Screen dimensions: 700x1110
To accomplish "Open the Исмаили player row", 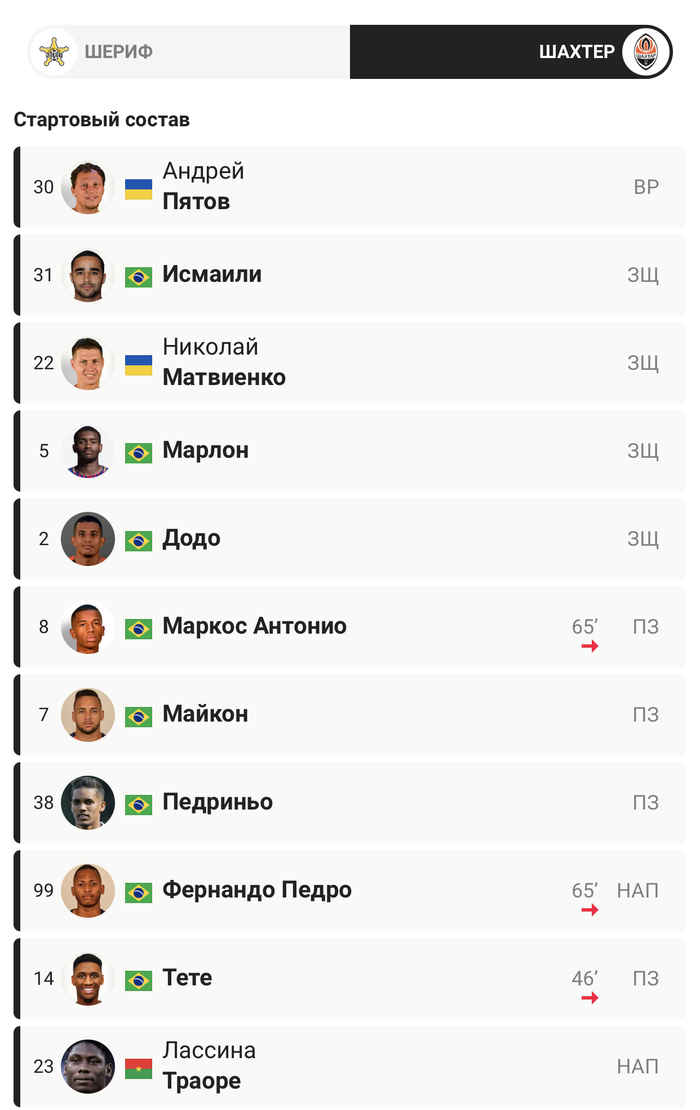I will 350,275.
